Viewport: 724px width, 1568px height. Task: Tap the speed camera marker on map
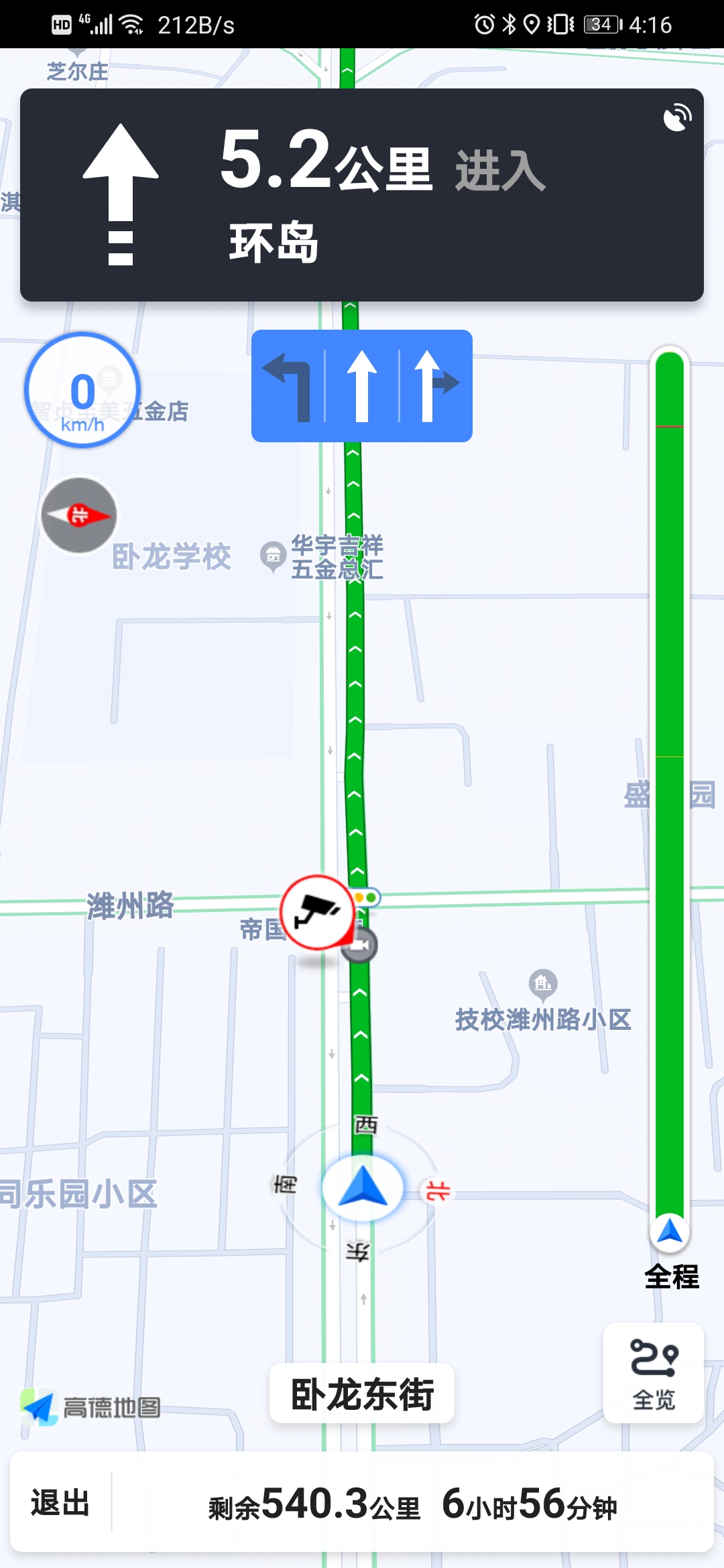click(317, 911)
